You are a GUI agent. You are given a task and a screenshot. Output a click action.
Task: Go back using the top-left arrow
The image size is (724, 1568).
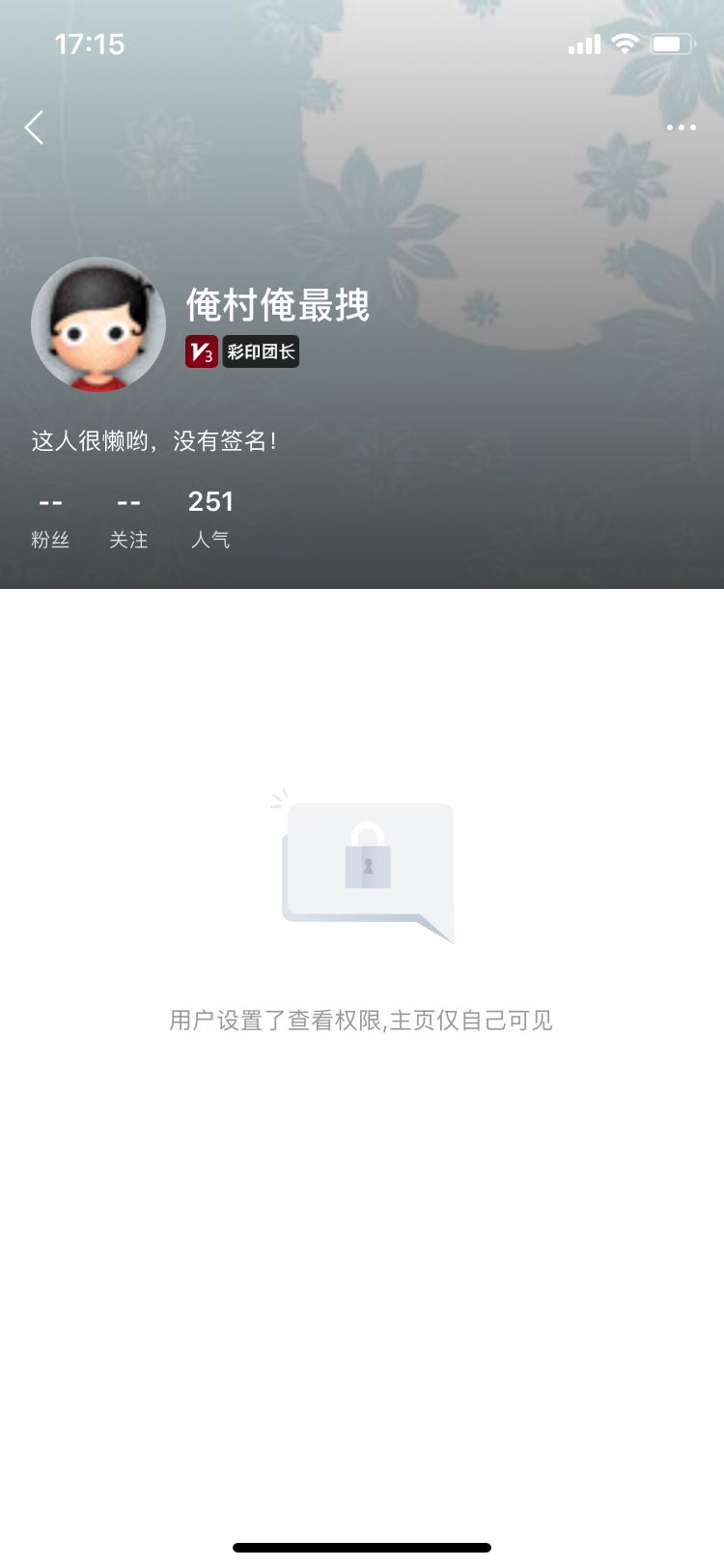[x=35, y=127]
